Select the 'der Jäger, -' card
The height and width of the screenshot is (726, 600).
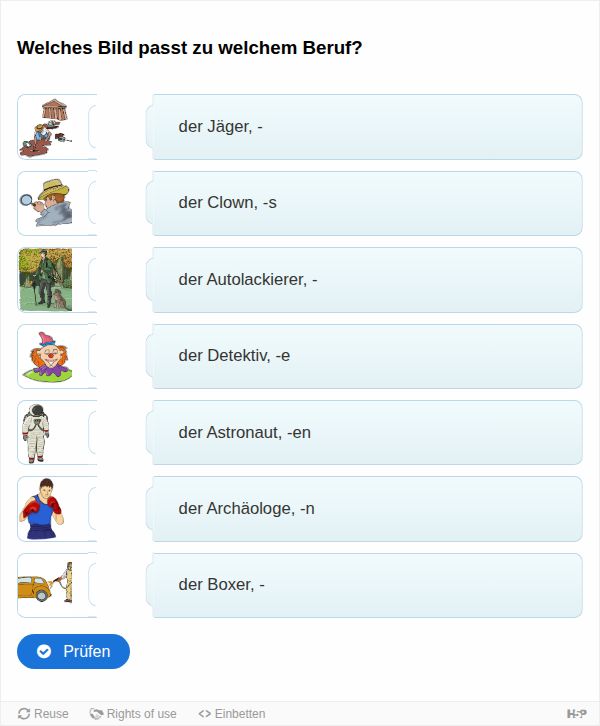coord(365,127)
